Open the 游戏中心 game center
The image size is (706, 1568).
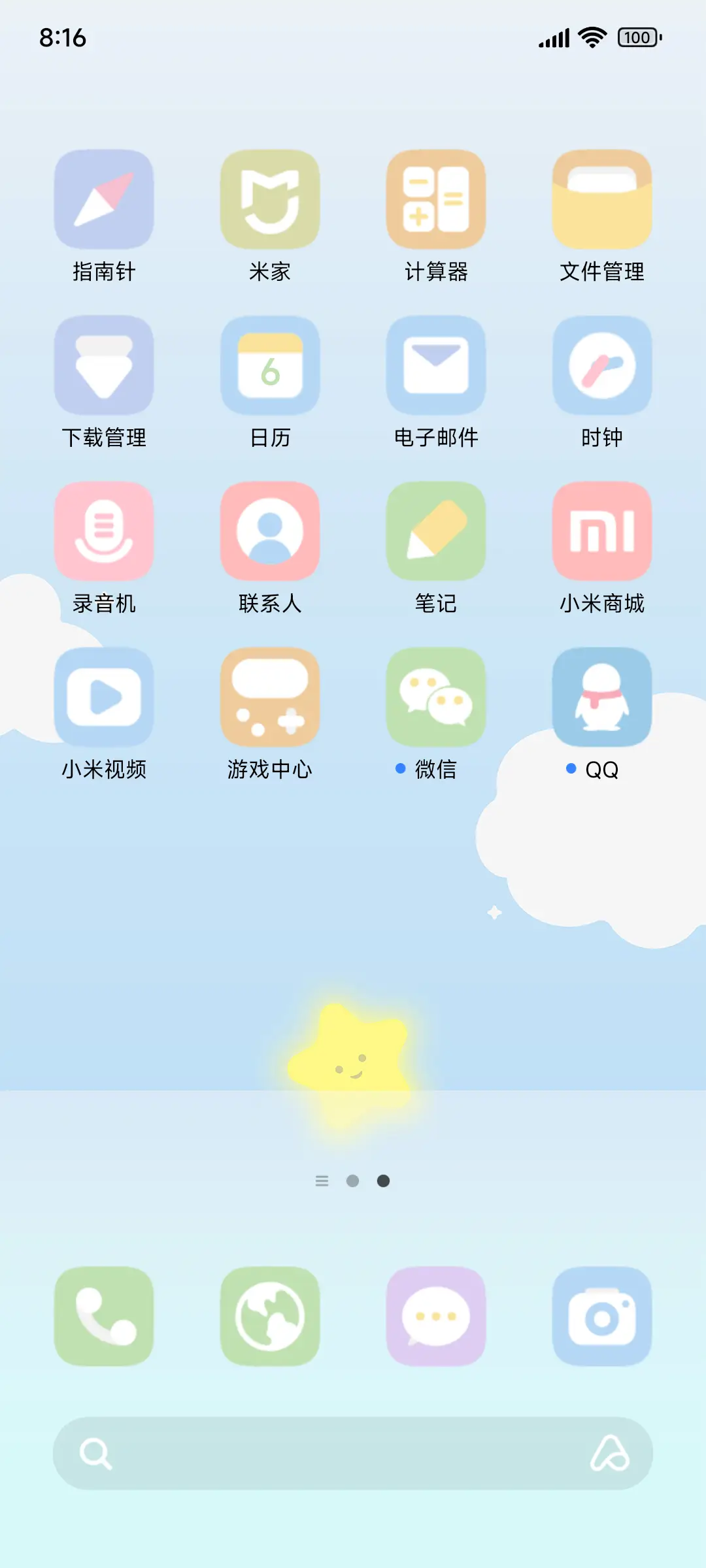271,698
